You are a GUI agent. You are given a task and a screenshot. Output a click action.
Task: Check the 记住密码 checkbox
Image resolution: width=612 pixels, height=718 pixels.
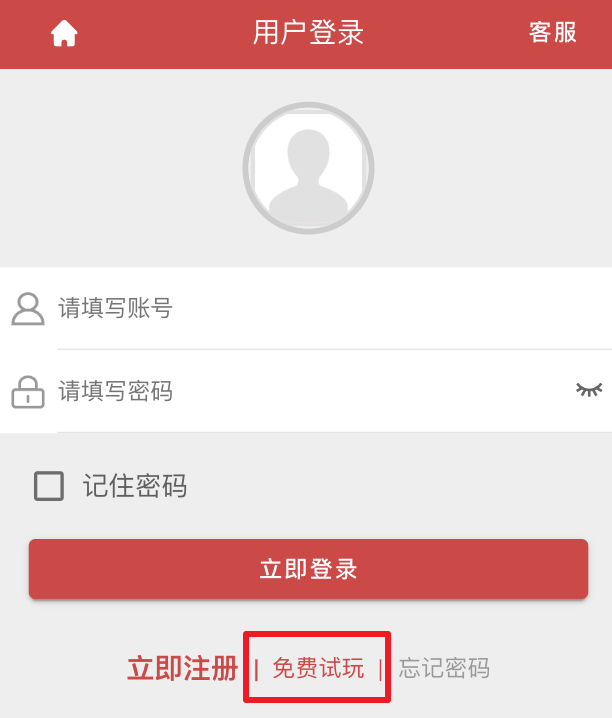(x=49, y=486)
